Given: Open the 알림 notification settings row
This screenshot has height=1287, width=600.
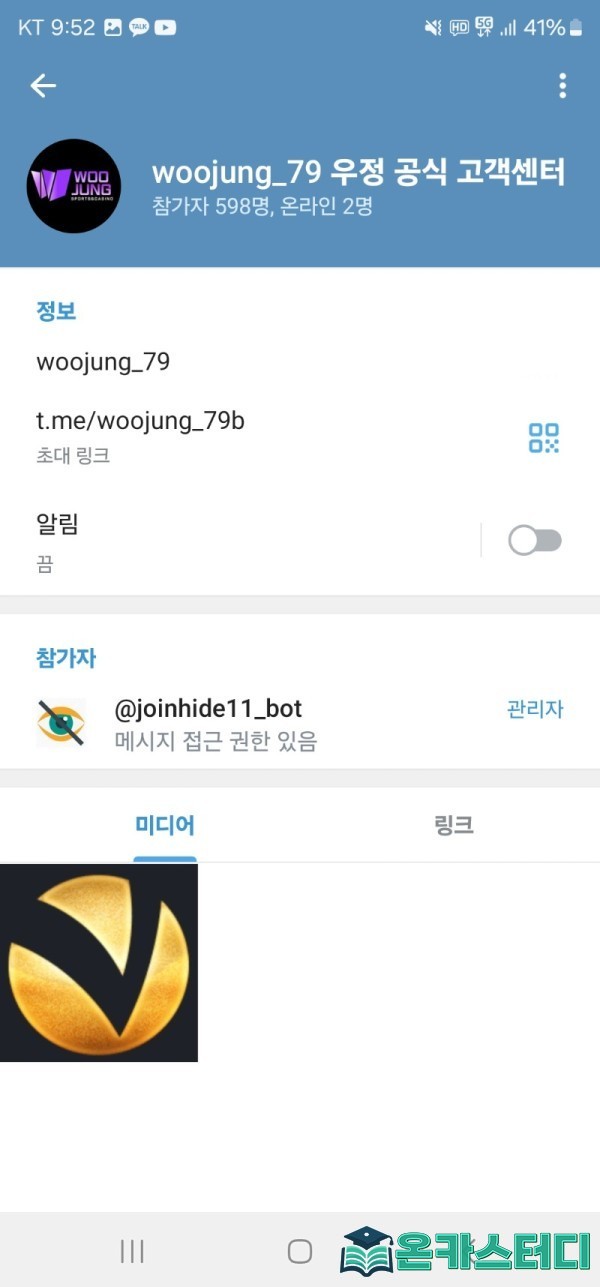Looking at the screenshot, I should pos(200,540).
